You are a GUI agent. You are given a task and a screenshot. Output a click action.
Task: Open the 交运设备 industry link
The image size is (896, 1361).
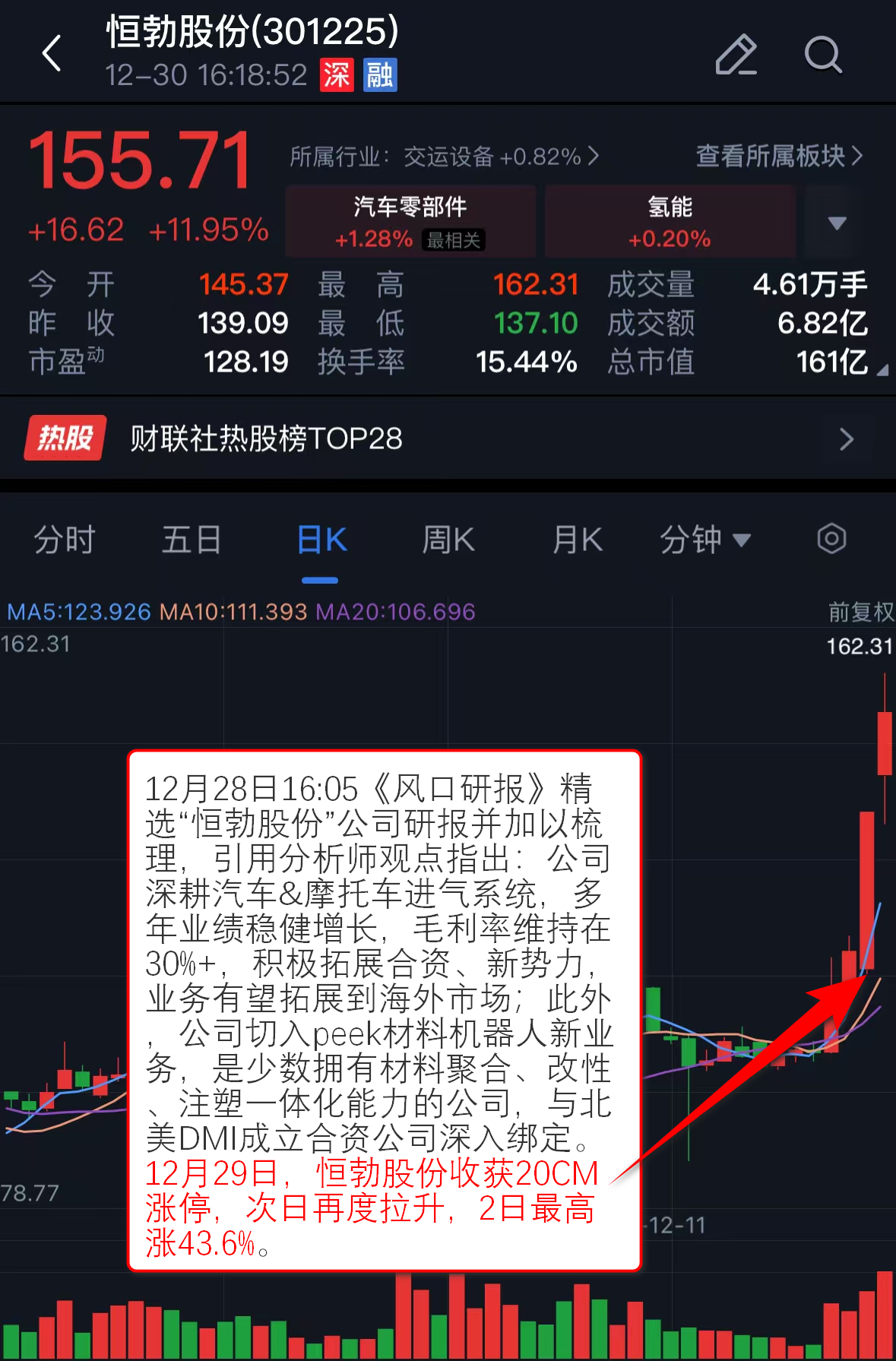click(445, 157)
